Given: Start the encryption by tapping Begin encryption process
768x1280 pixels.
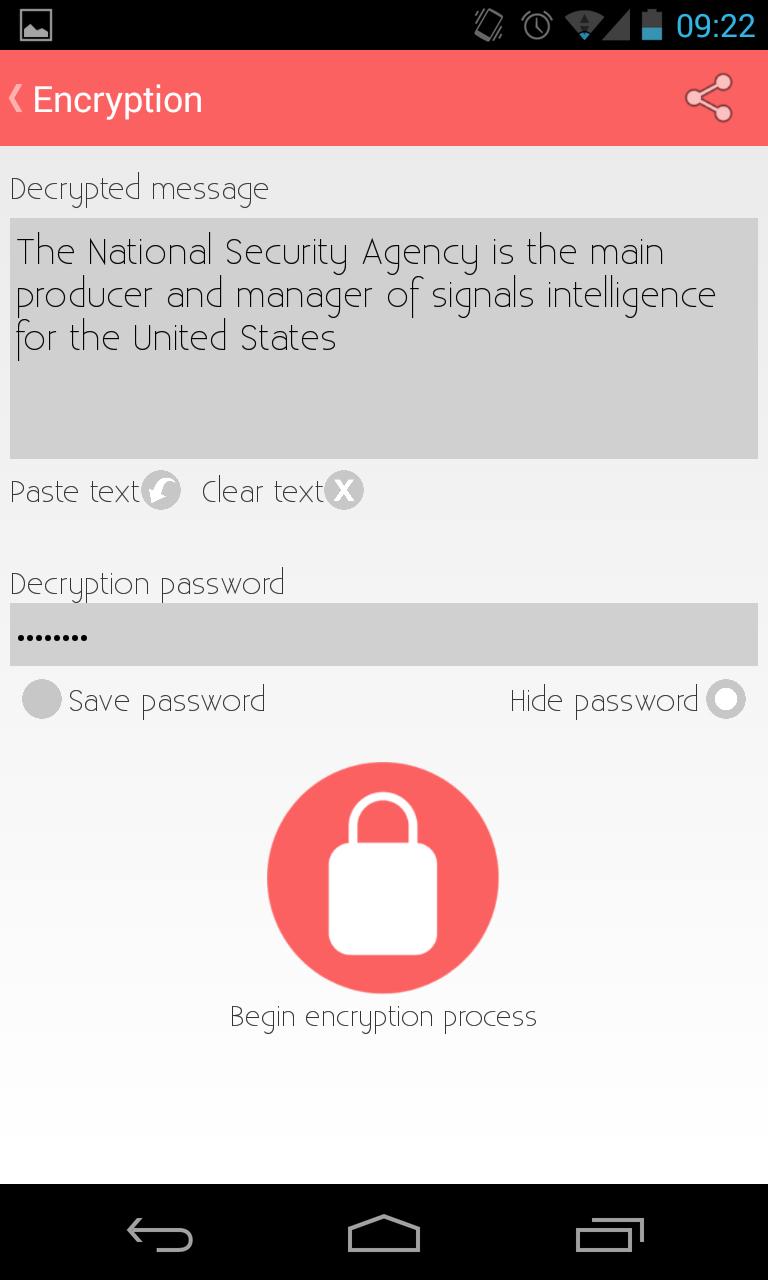Looking at the screenshot, I should (x=383, y=877).
